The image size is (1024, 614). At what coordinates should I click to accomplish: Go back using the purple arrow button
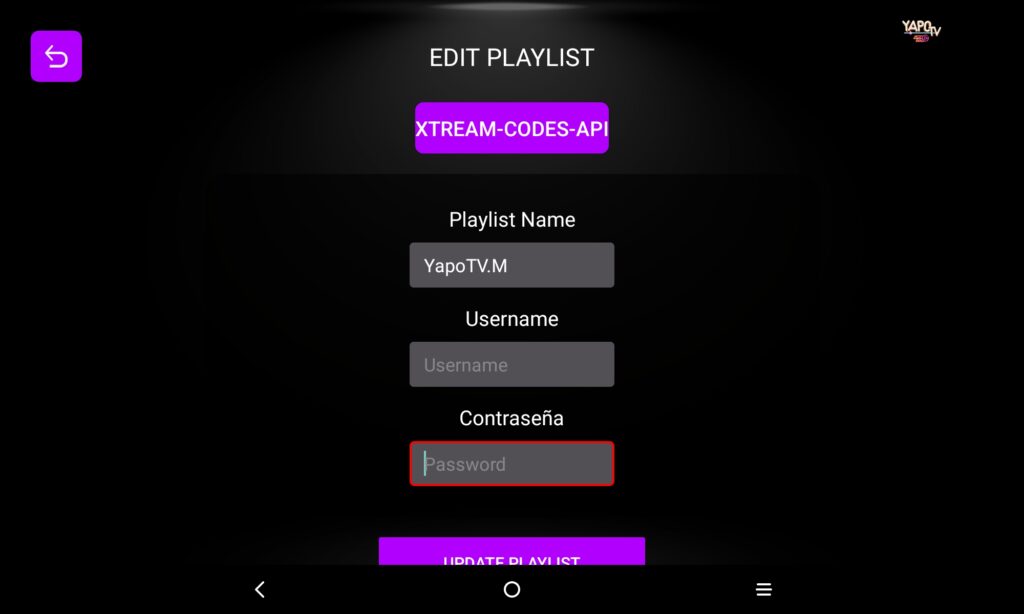click(x=56, y=57)
